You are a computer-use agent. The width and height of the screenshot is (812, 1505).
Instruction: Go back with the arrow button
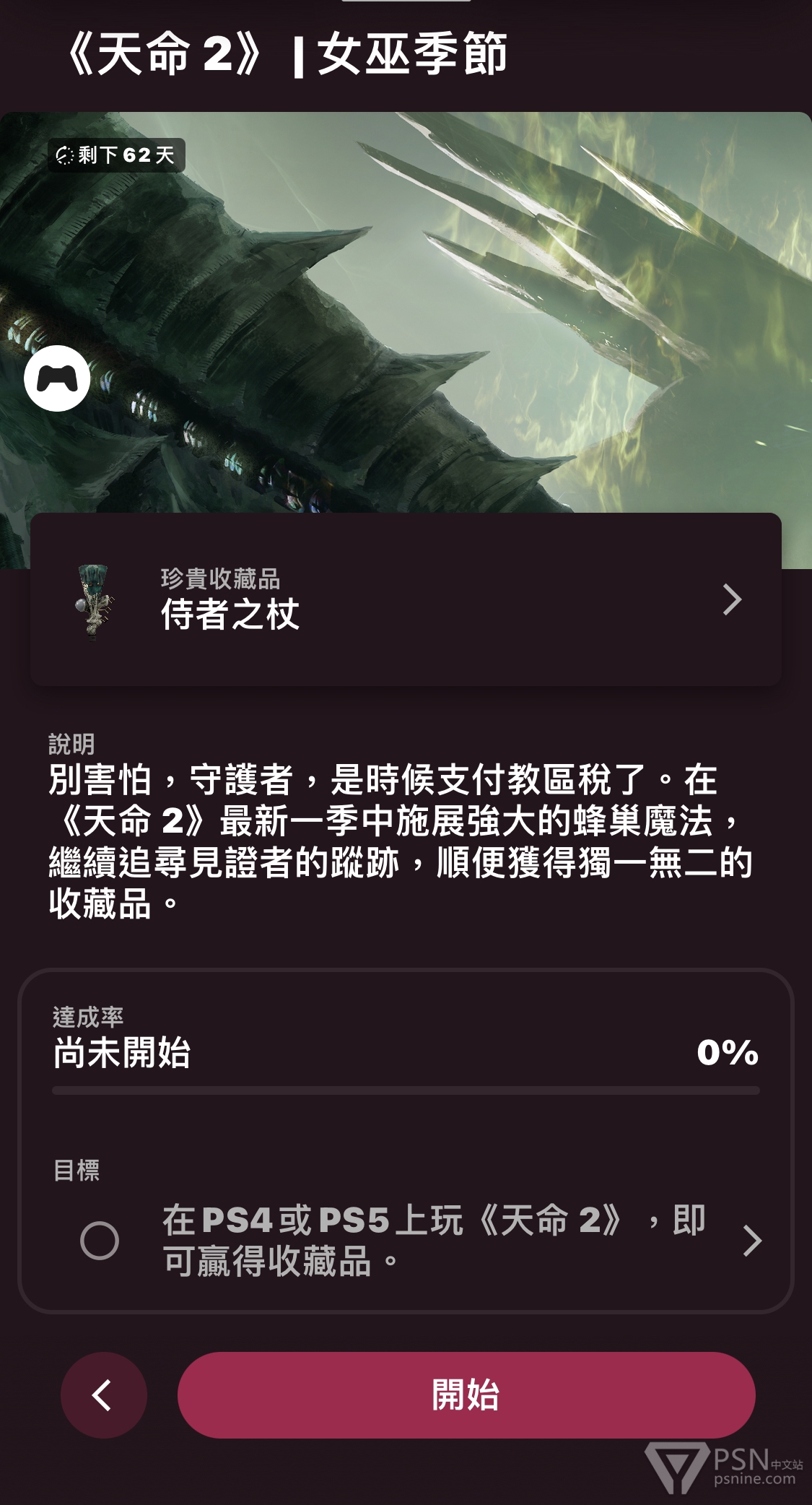(104, 1395)
